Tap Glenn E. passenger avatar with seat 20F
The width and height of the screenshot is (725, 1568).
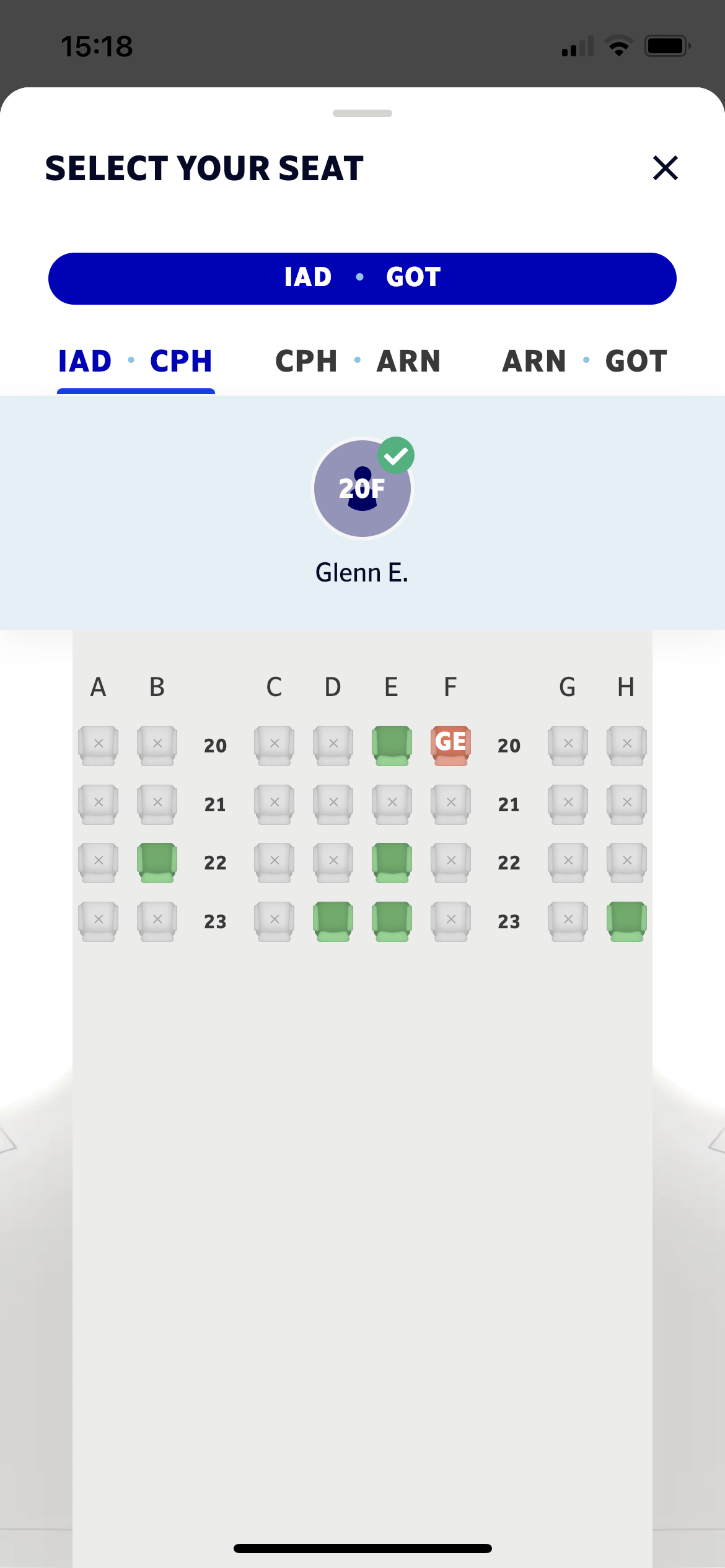[362, 489]
